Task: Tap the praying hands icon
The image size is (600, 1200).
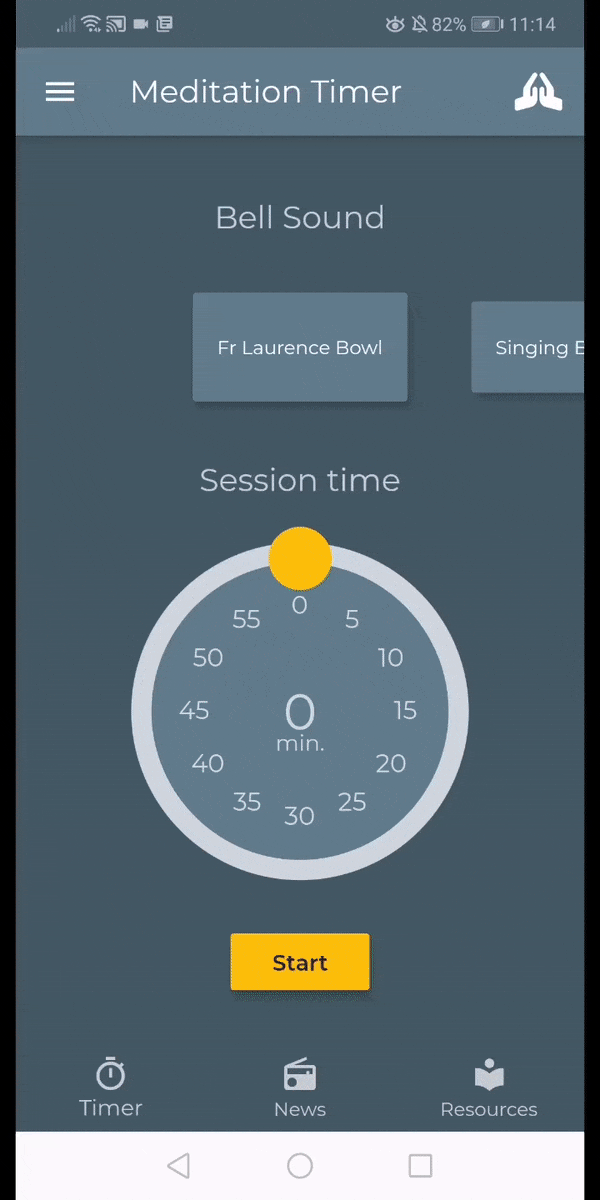Action: pyautogui.click(x=538, y=91)
